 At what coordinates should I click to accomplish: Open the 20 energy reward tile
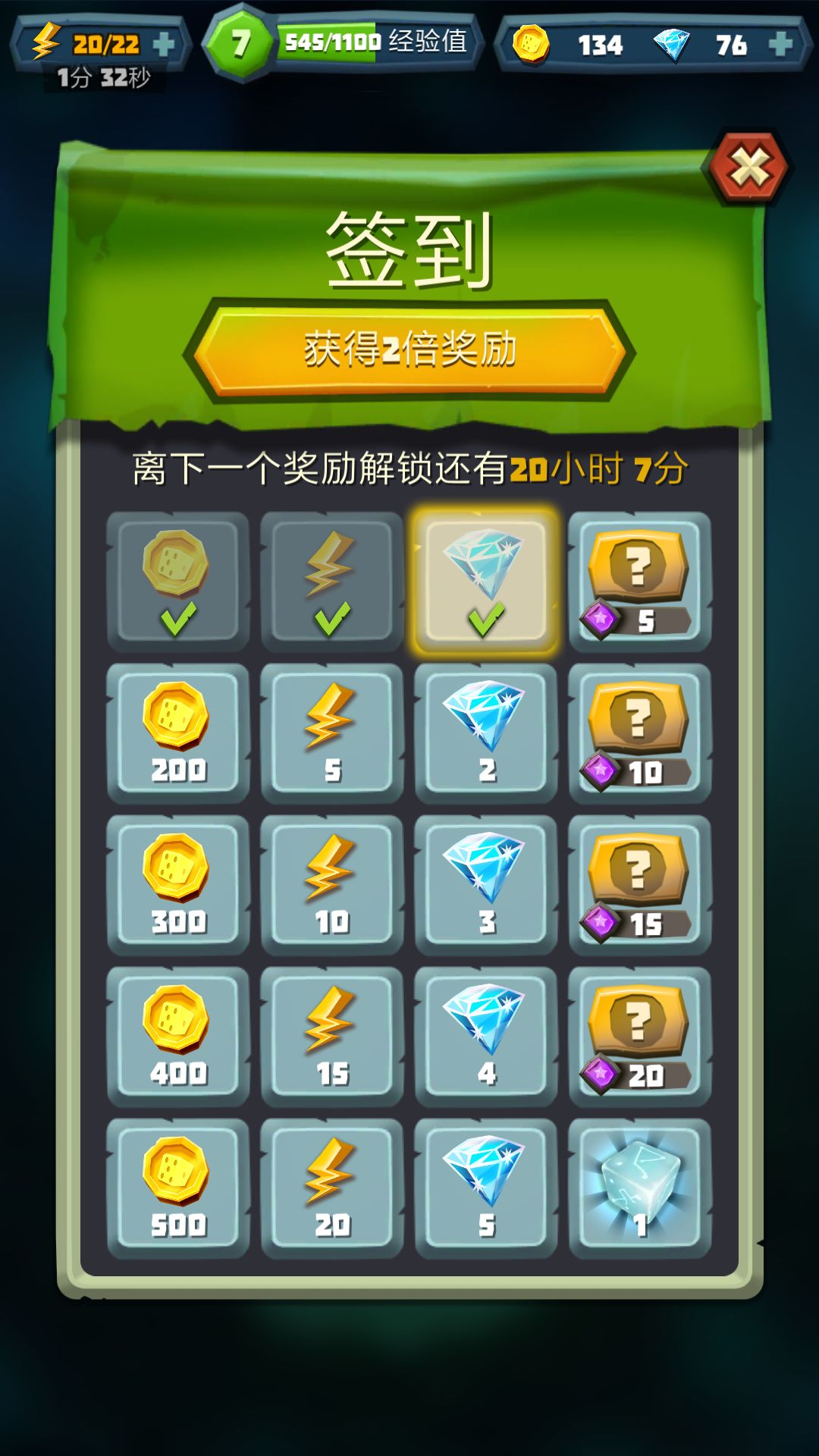click(332, 1188)
